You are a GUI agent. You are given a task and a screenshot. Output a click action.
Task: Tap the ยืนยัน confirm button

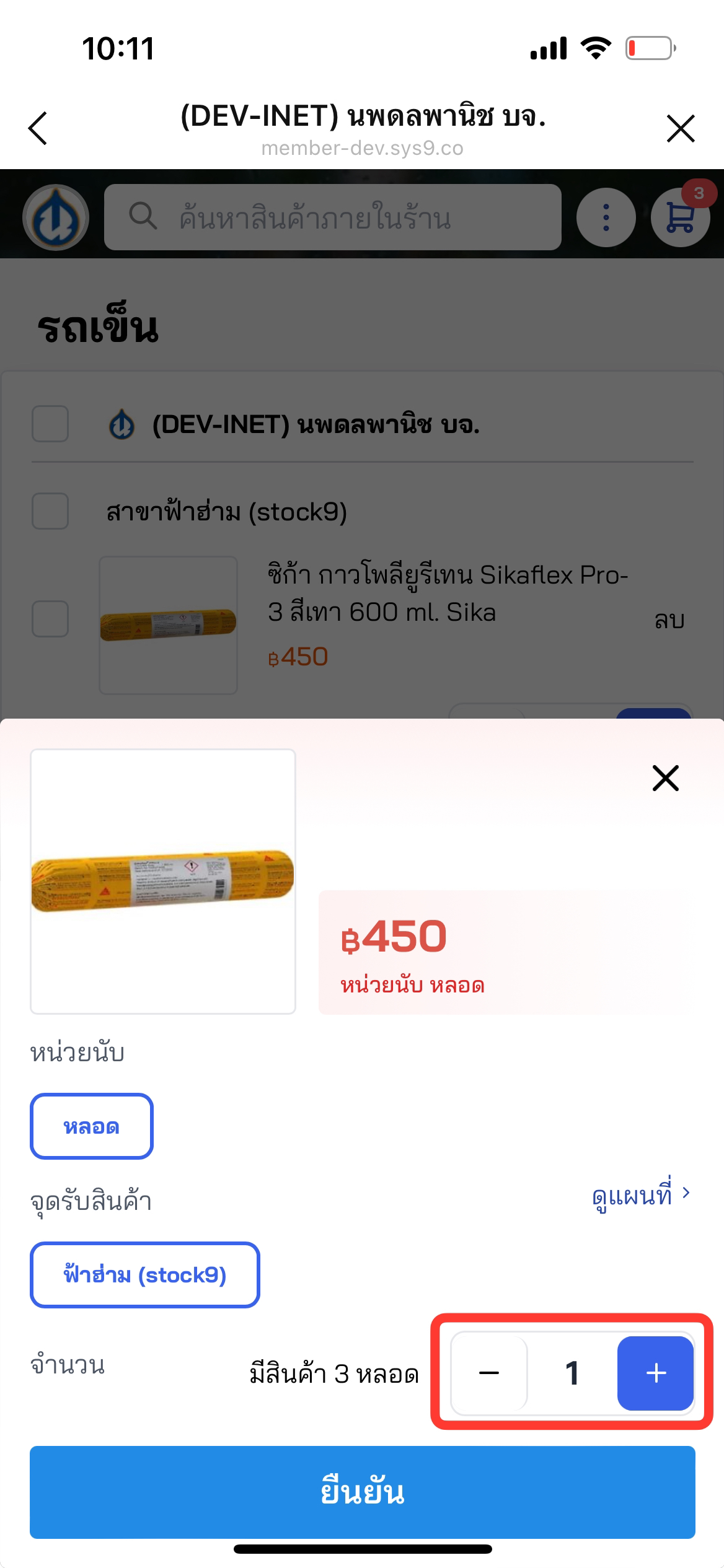click(362, 1492)
